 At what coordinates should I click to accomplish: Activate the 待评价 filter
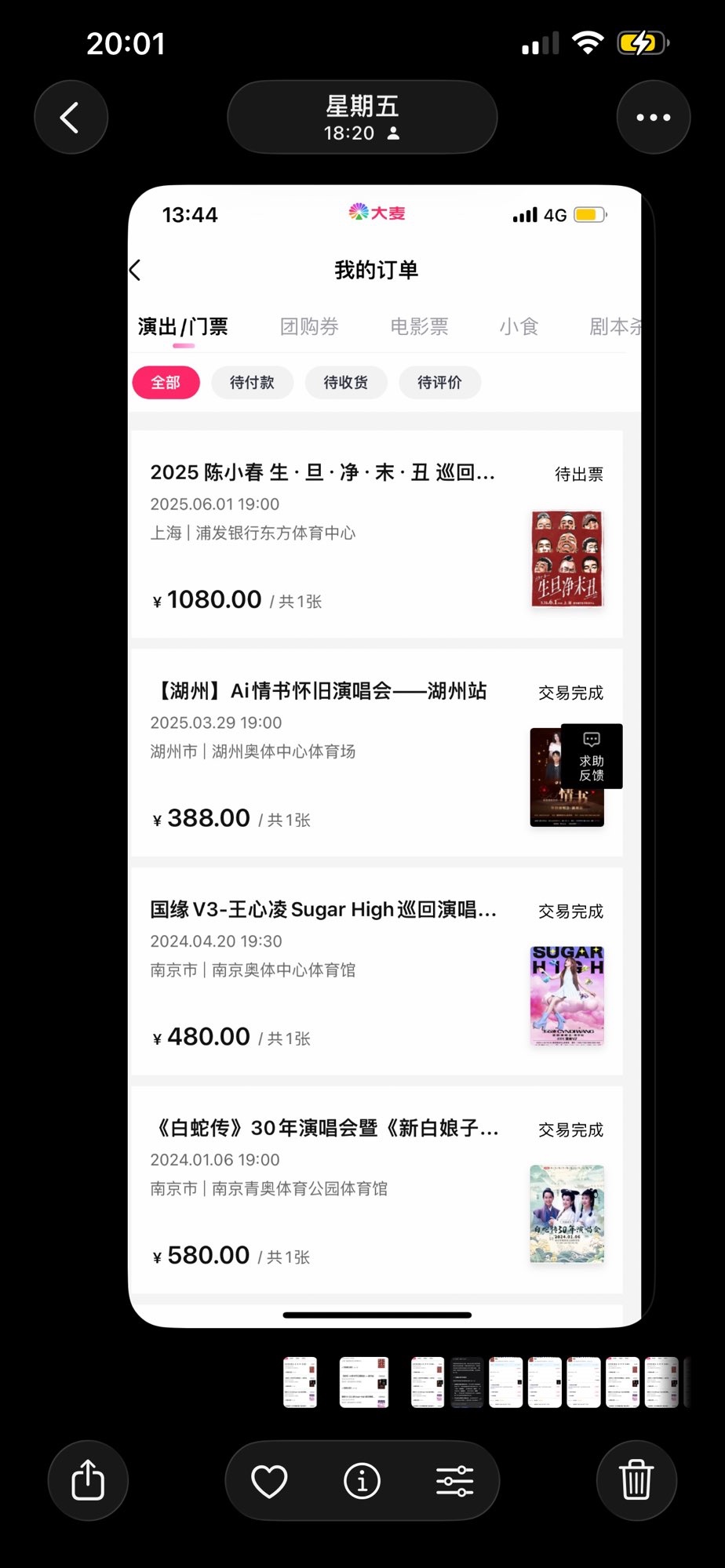point(440,382)
